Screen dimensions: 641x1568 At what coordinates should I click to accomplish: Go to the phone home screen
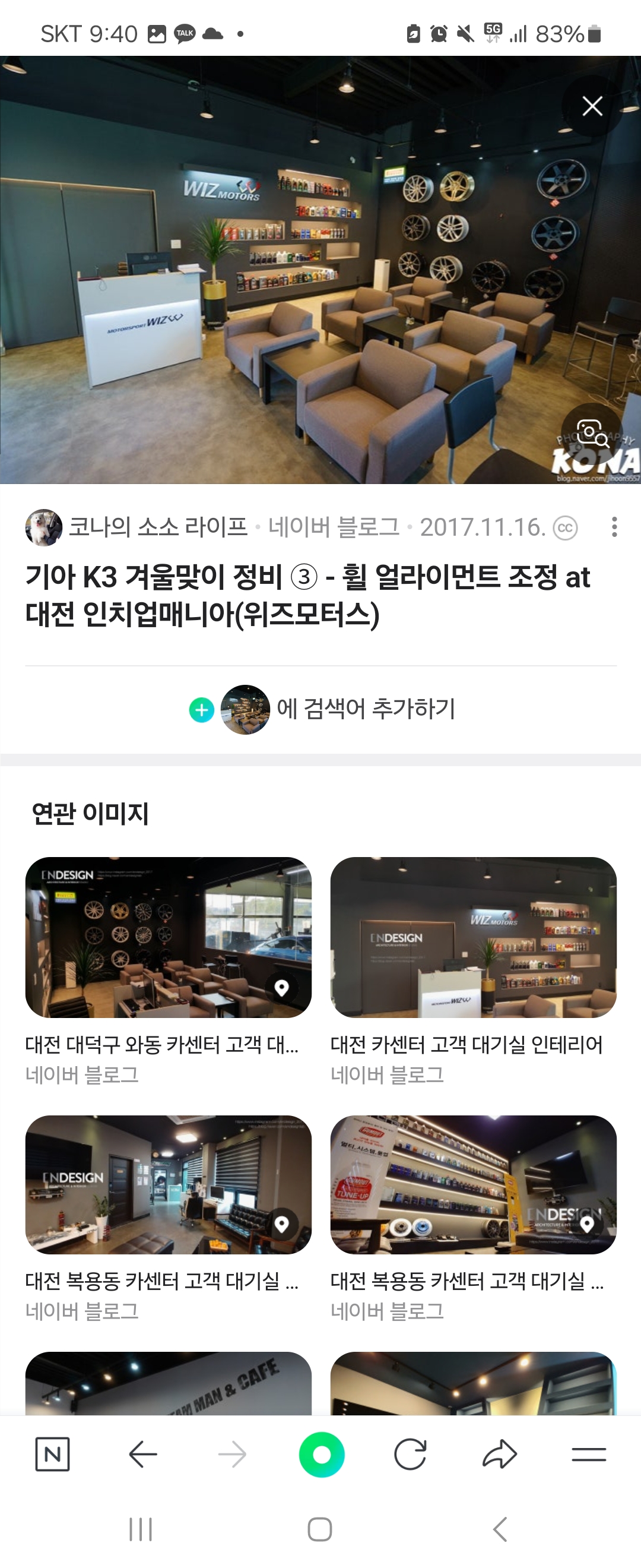[320, 1529]
